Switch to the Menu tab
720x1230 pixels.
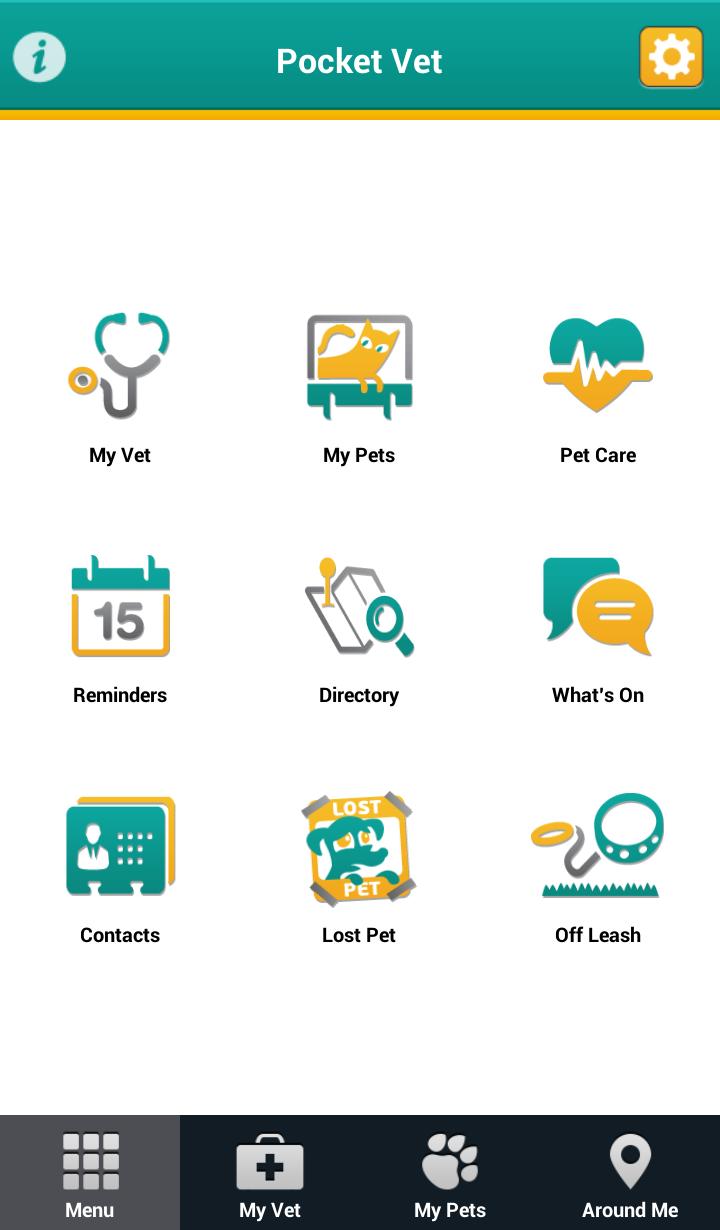(90, 1174)
